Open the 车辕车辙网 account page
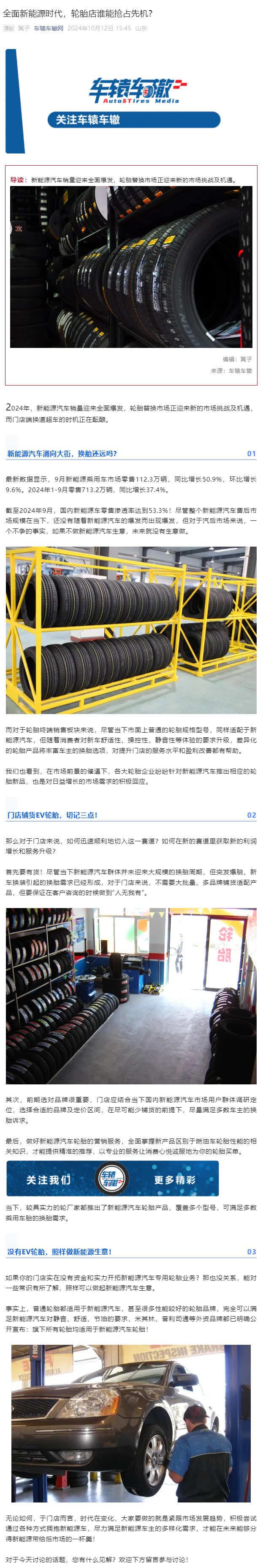Screen dimensions: 263x1568 point(48,28)
